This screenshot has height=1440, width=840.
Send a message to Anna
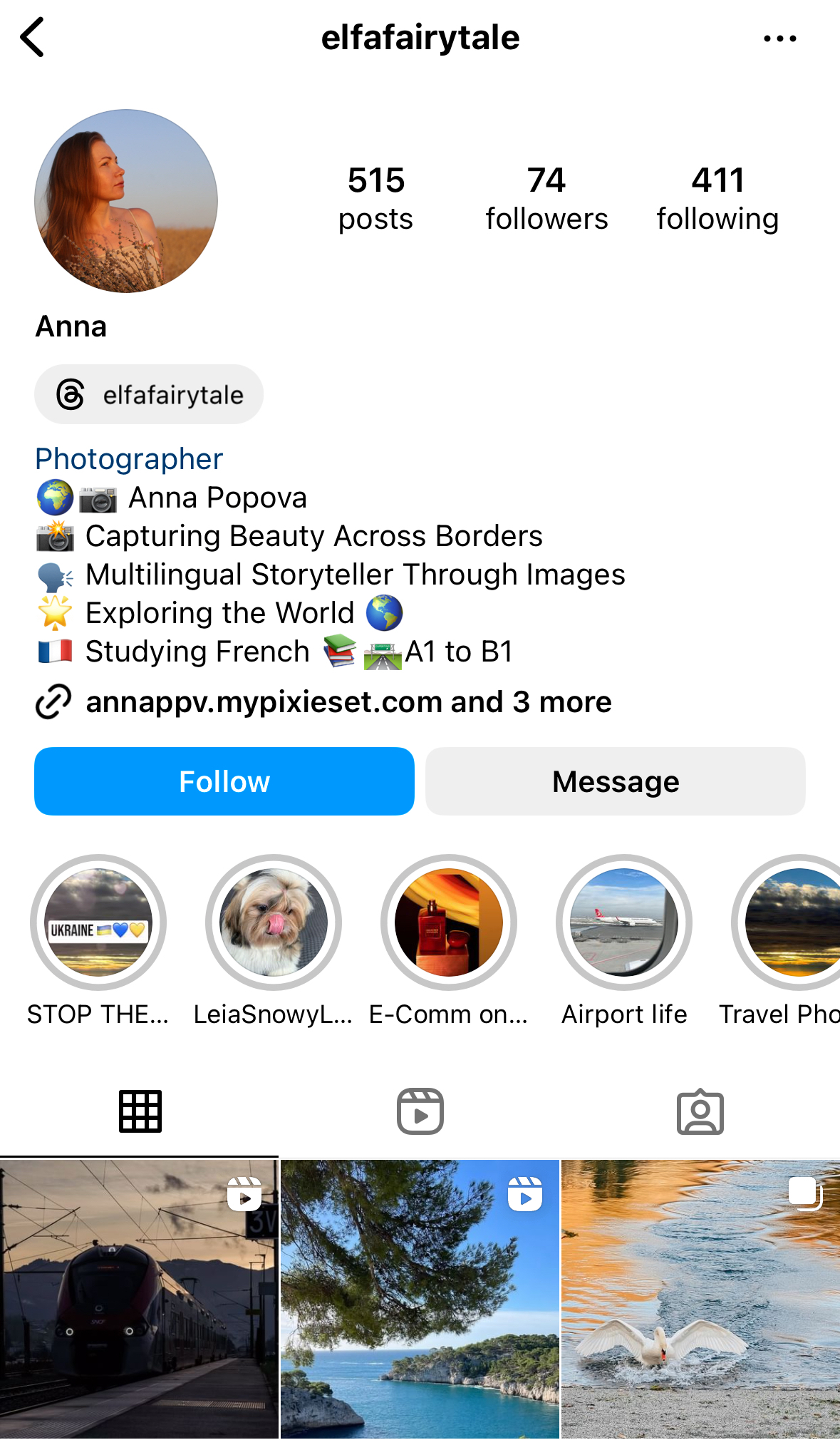coord(616,781)
